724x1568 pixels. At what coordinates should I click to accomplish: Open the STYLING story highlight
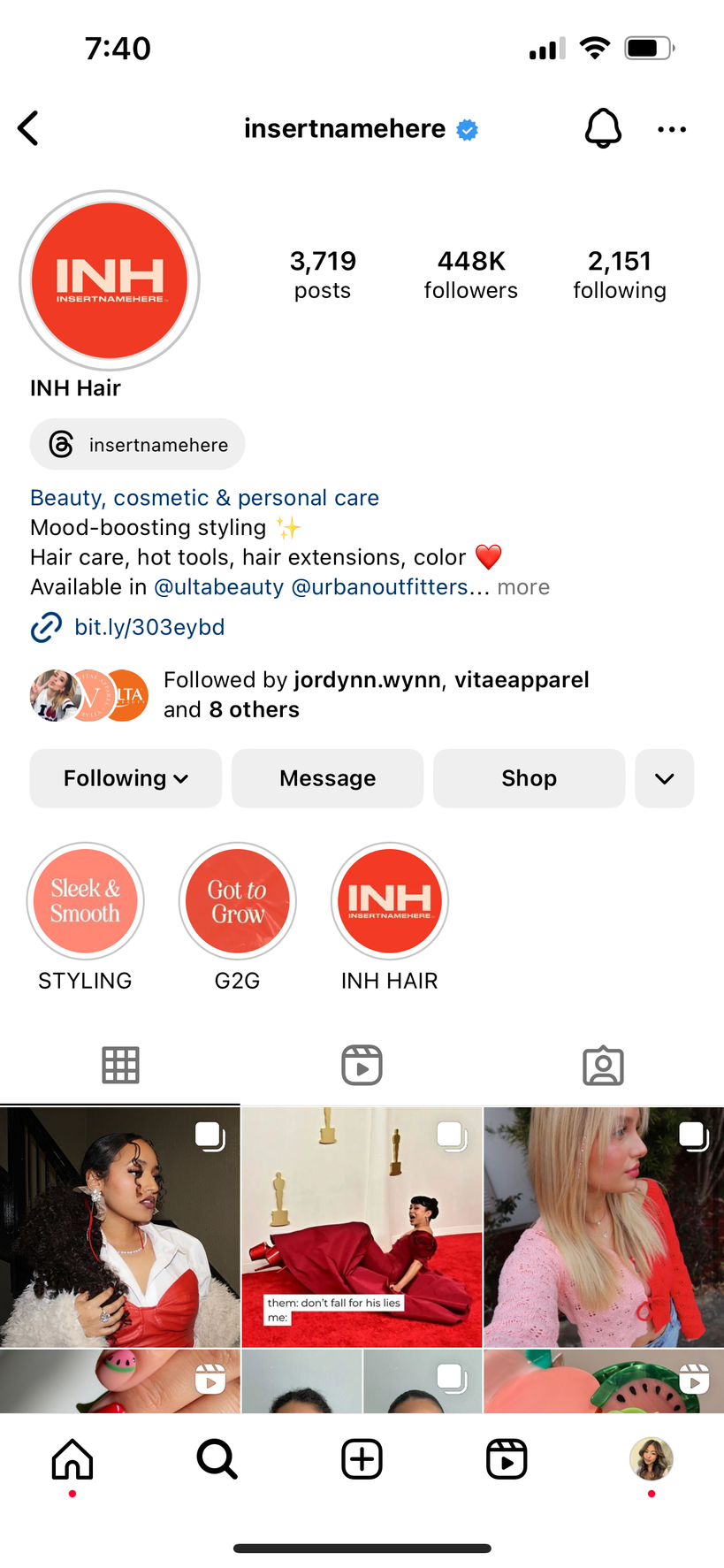pyautogui.click(x=85, y=902)
